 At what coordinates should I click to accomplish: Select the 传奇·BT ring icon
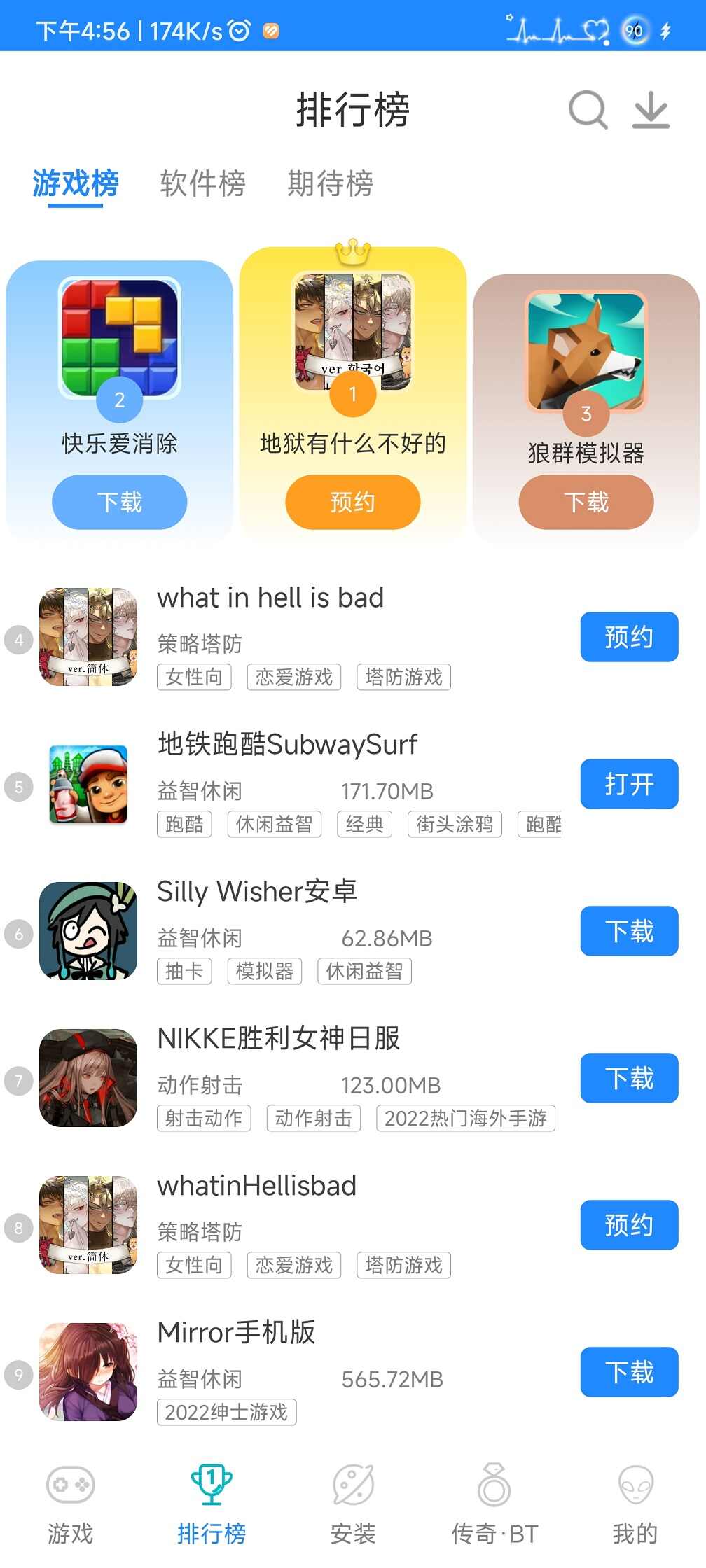pos(494,1484)
